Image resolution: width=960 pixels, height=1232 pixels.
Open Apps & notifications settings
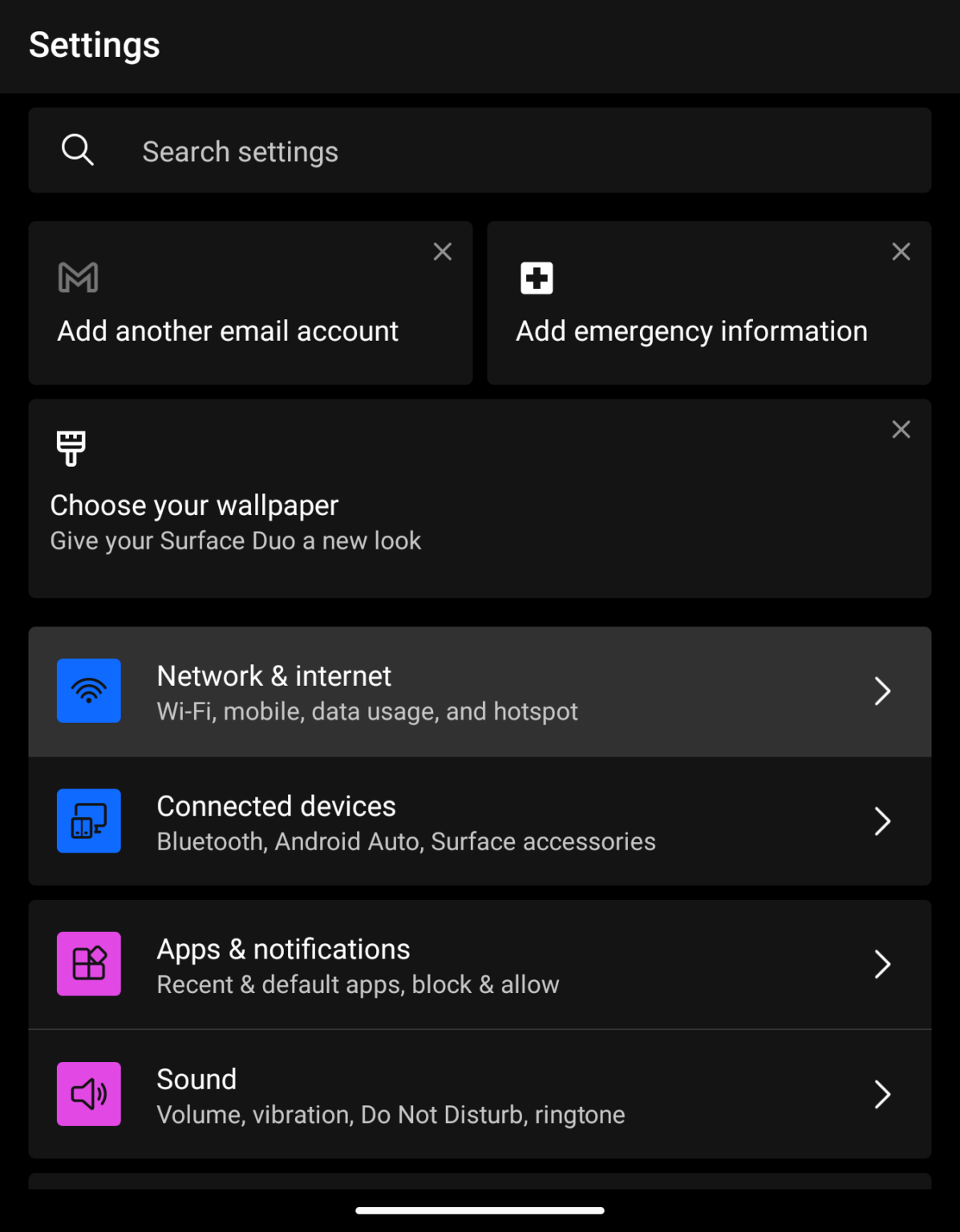(x=480, y=964)
